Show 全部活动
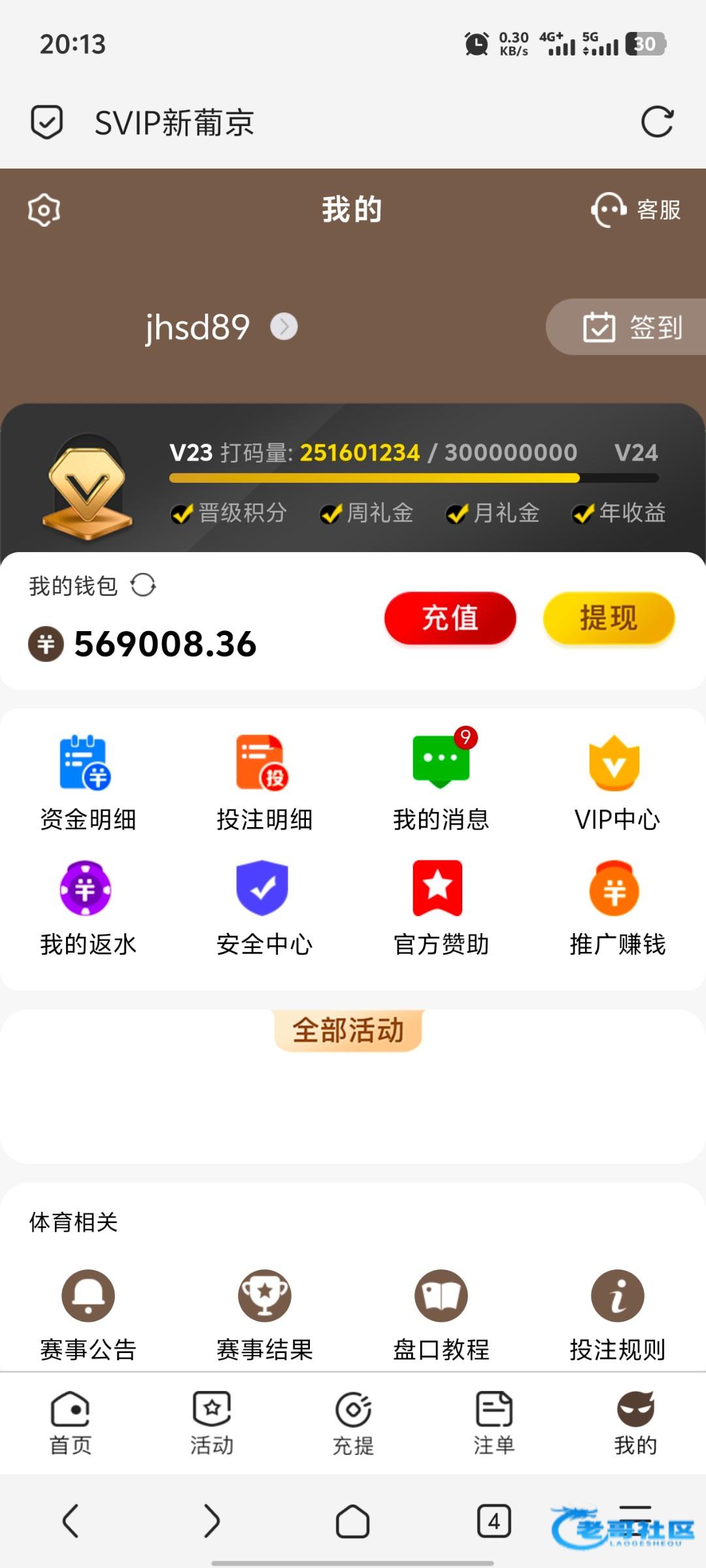Viewport: 706px width, 1568px height. pyautogui.click(x=348, y=1030)
